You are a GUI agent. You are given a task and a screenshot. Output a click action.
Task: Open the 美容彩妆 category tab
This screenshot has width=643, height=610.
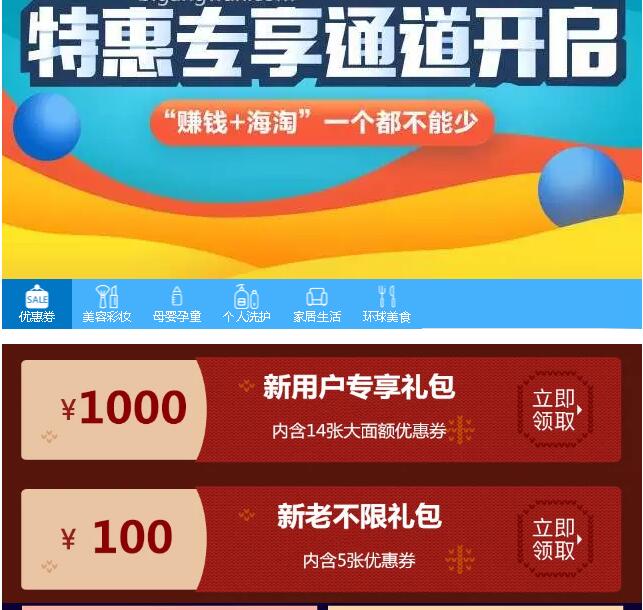(x=106, y=304)
